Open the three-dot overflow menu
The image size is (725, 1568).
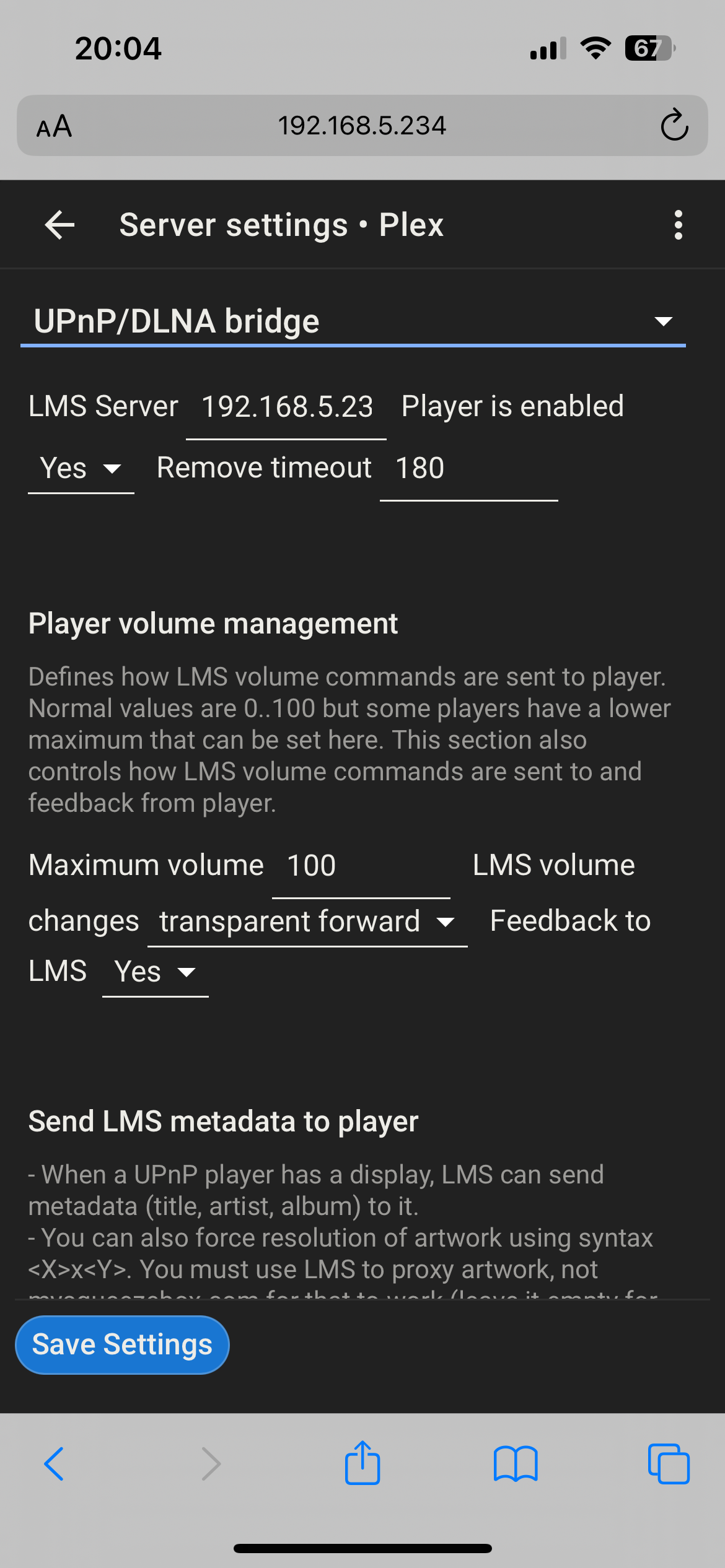[x=679, y=225]
